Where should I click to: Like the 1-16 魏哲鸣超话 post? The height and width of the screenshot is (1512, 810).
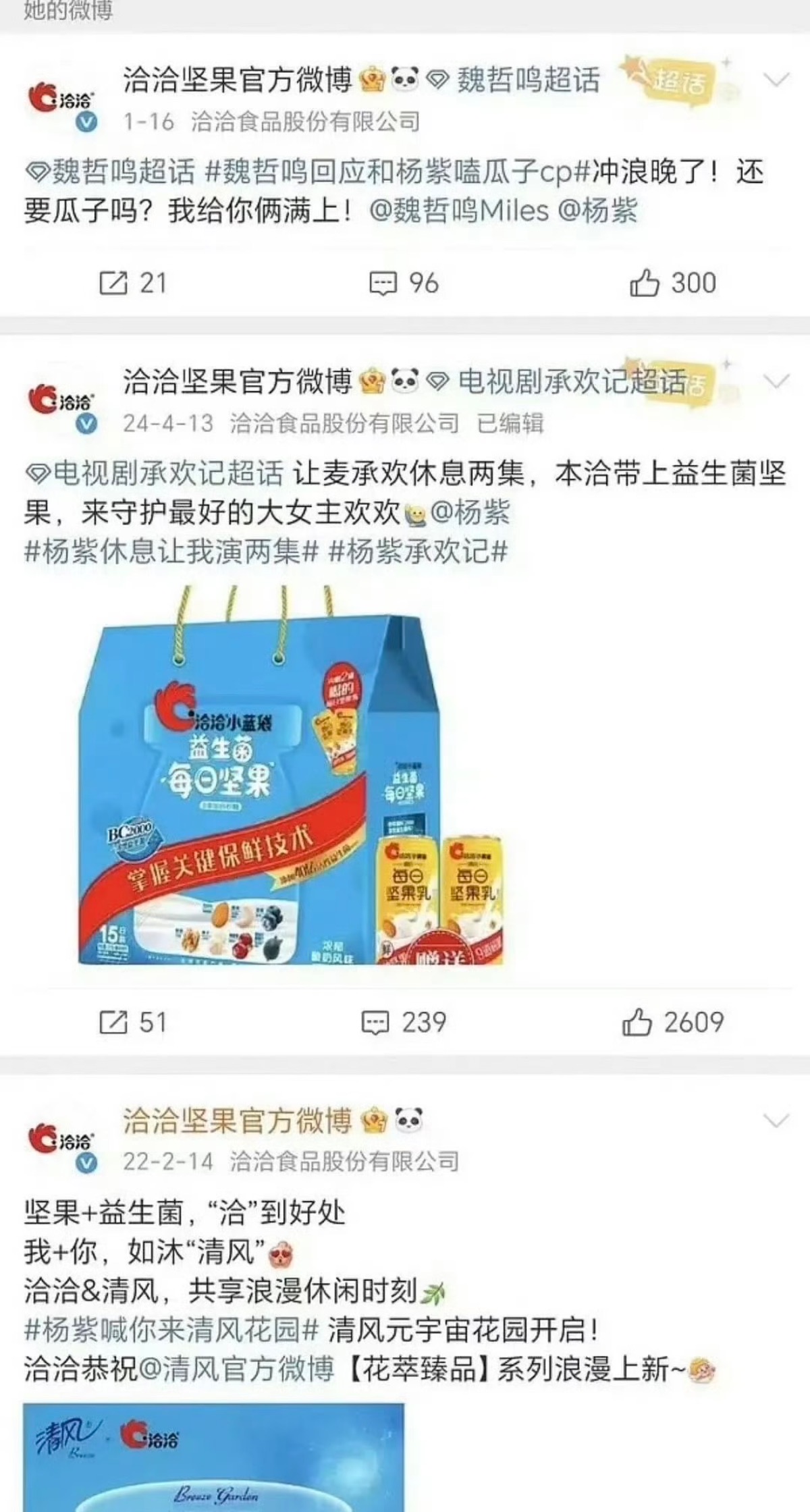672,283
